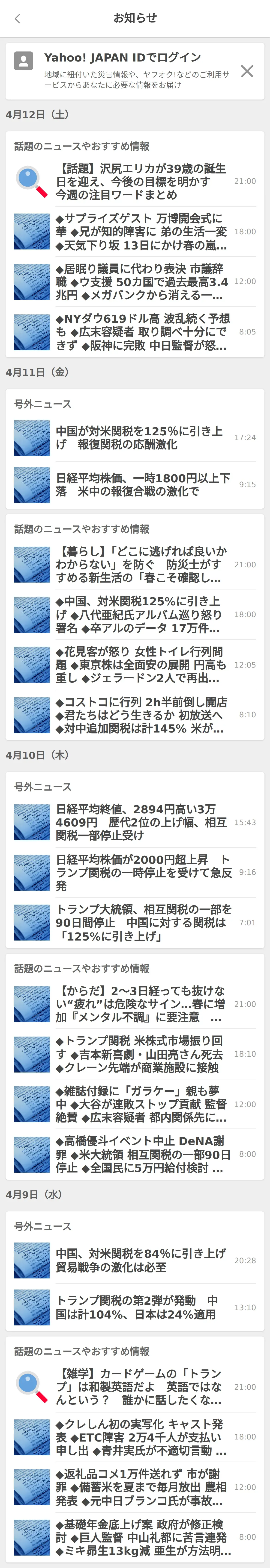Select the 【雑学】カードゲームの「トランプ」 topic

point(141,1387)
